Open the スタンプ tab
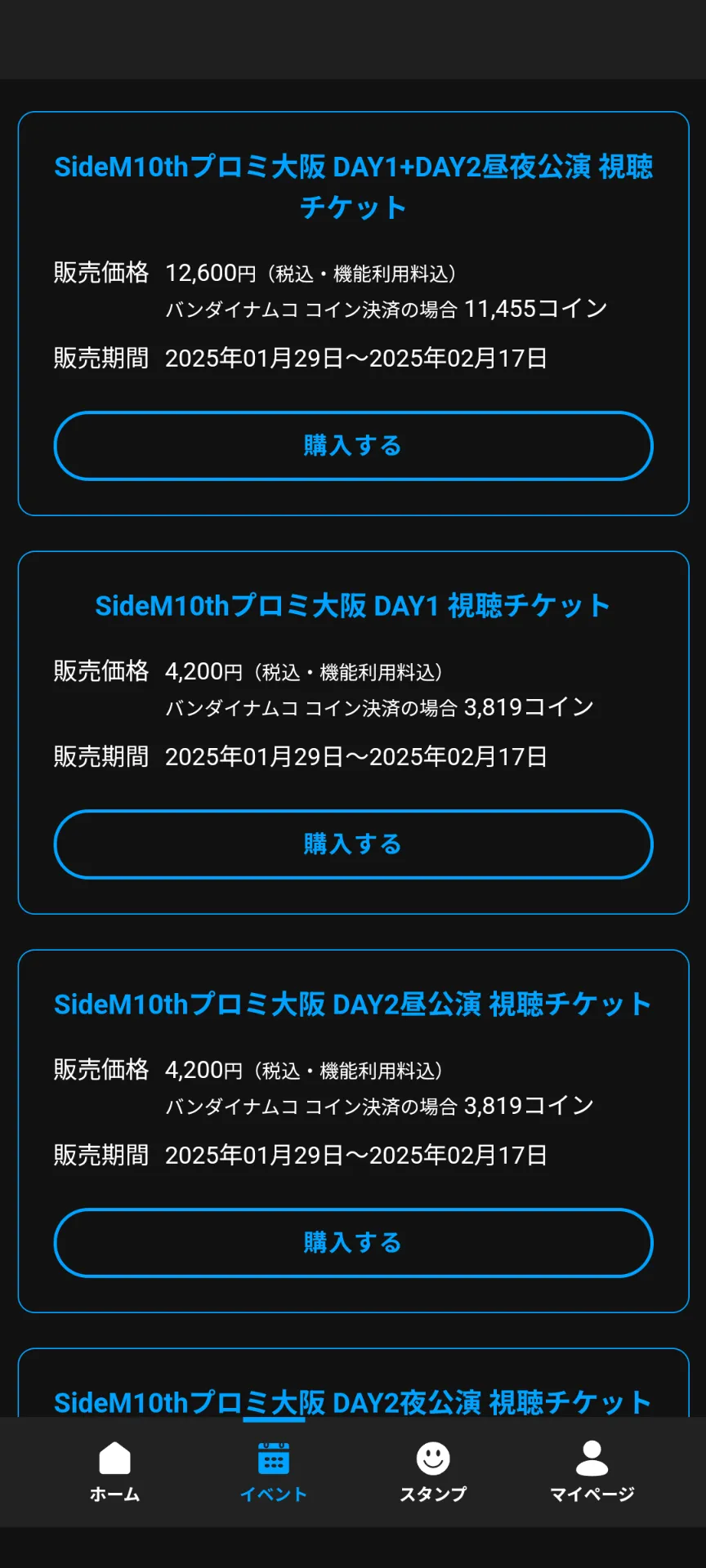The image size is (706, 1568). [433, 1472]
